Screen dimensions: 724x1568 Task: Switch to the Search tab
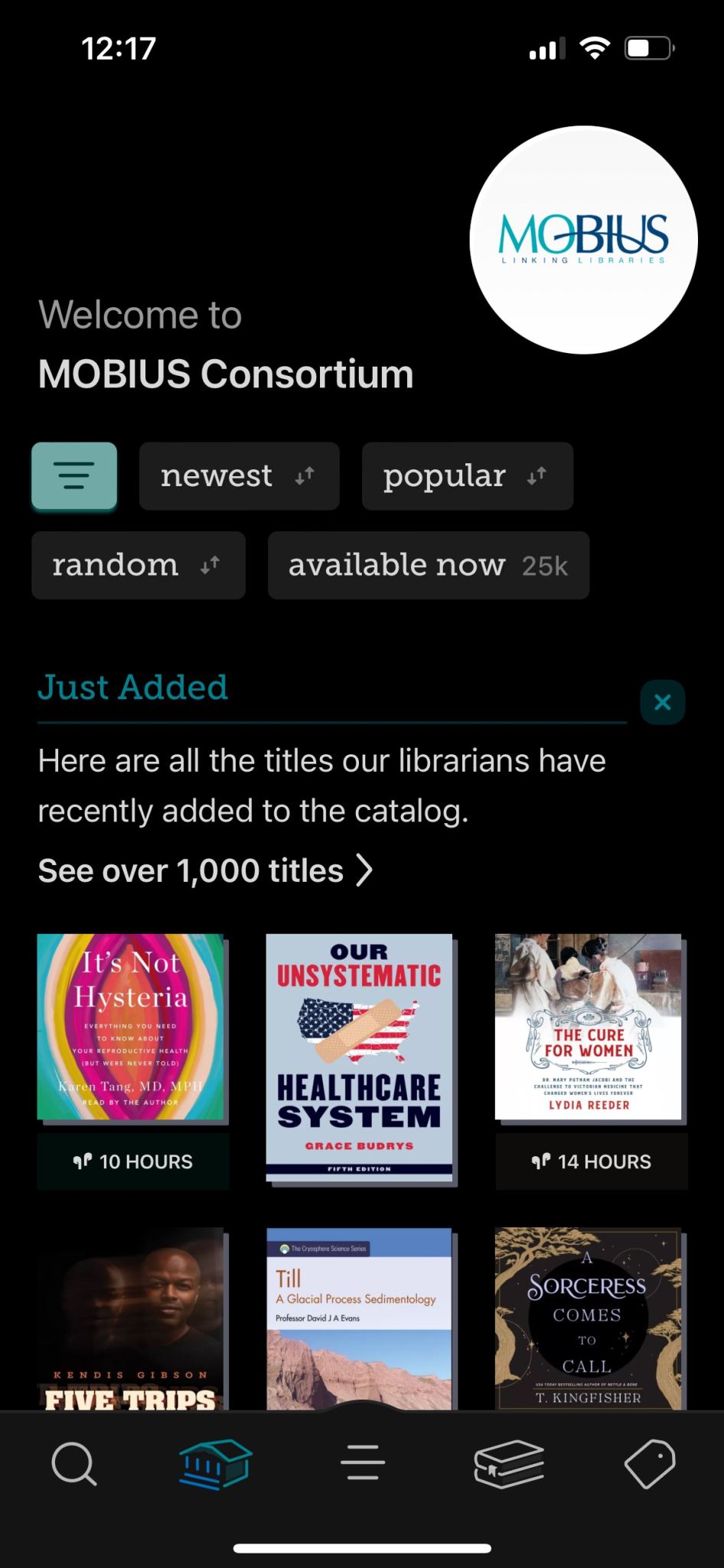[x=73, y=1464]
